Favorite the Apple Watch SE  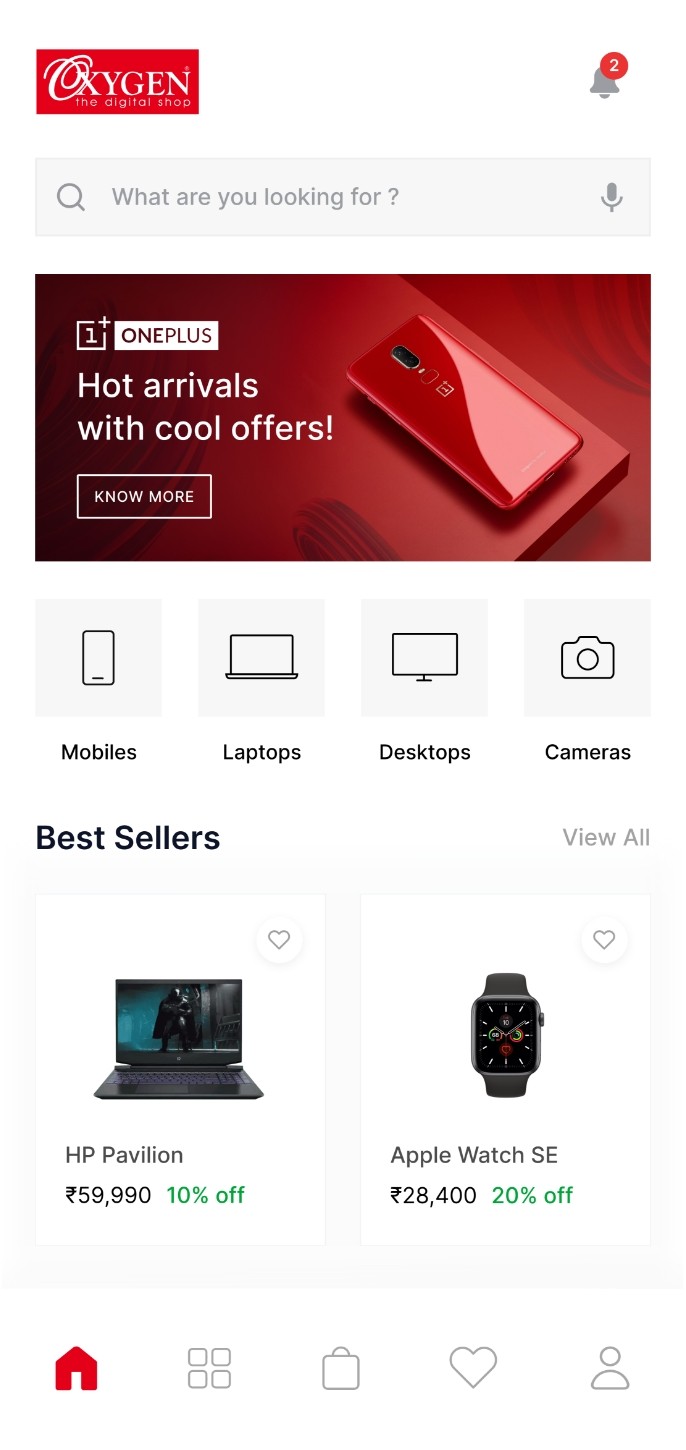[604, 940]
